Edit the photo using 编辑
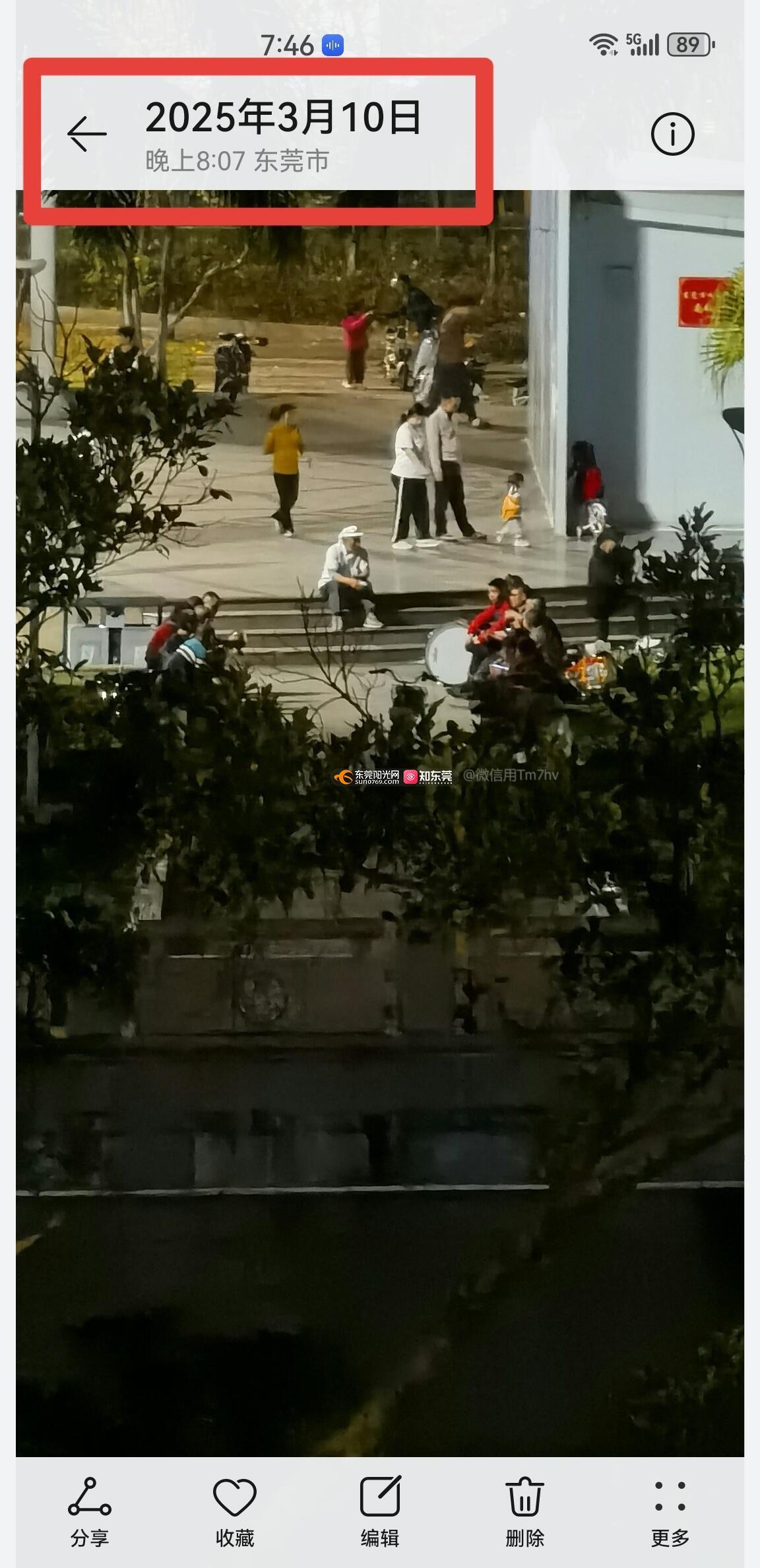This screenshot has width=760, height=1568. point(379,1511)
